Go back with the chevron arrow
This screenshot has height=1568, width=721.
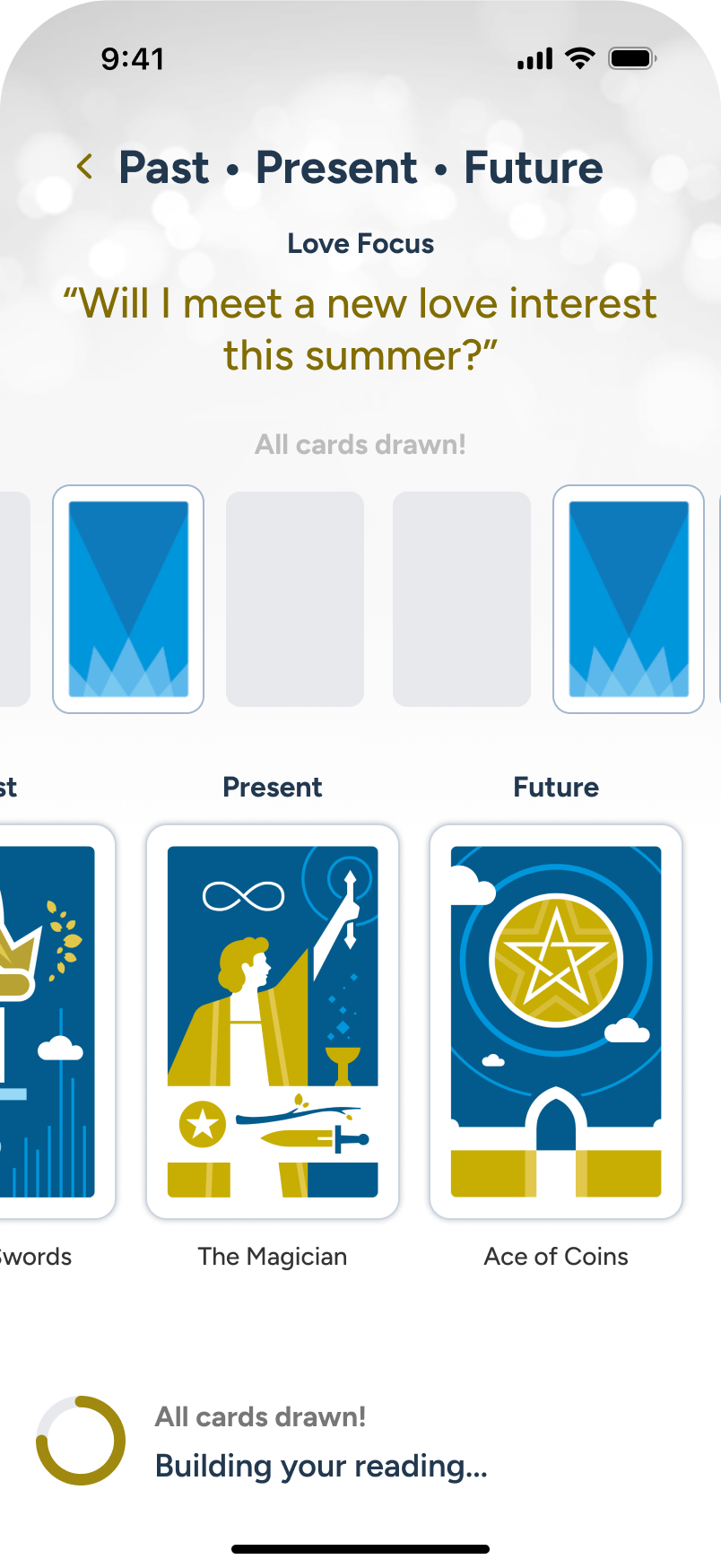pyautogui.click(x=85, y=166)
